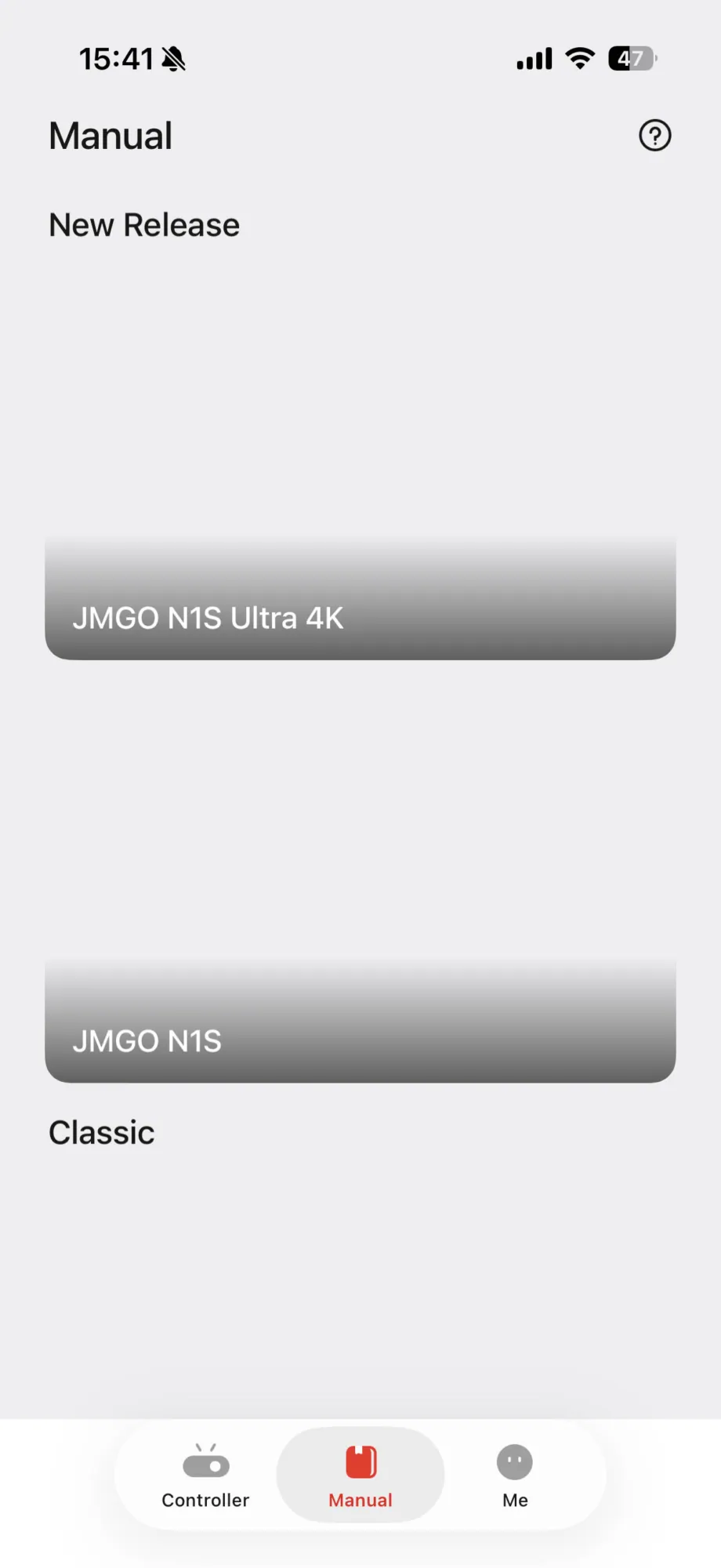The width and height of the screenshot is (721, 1568).
Task: Open the help question mark icon
Action: 654,136
